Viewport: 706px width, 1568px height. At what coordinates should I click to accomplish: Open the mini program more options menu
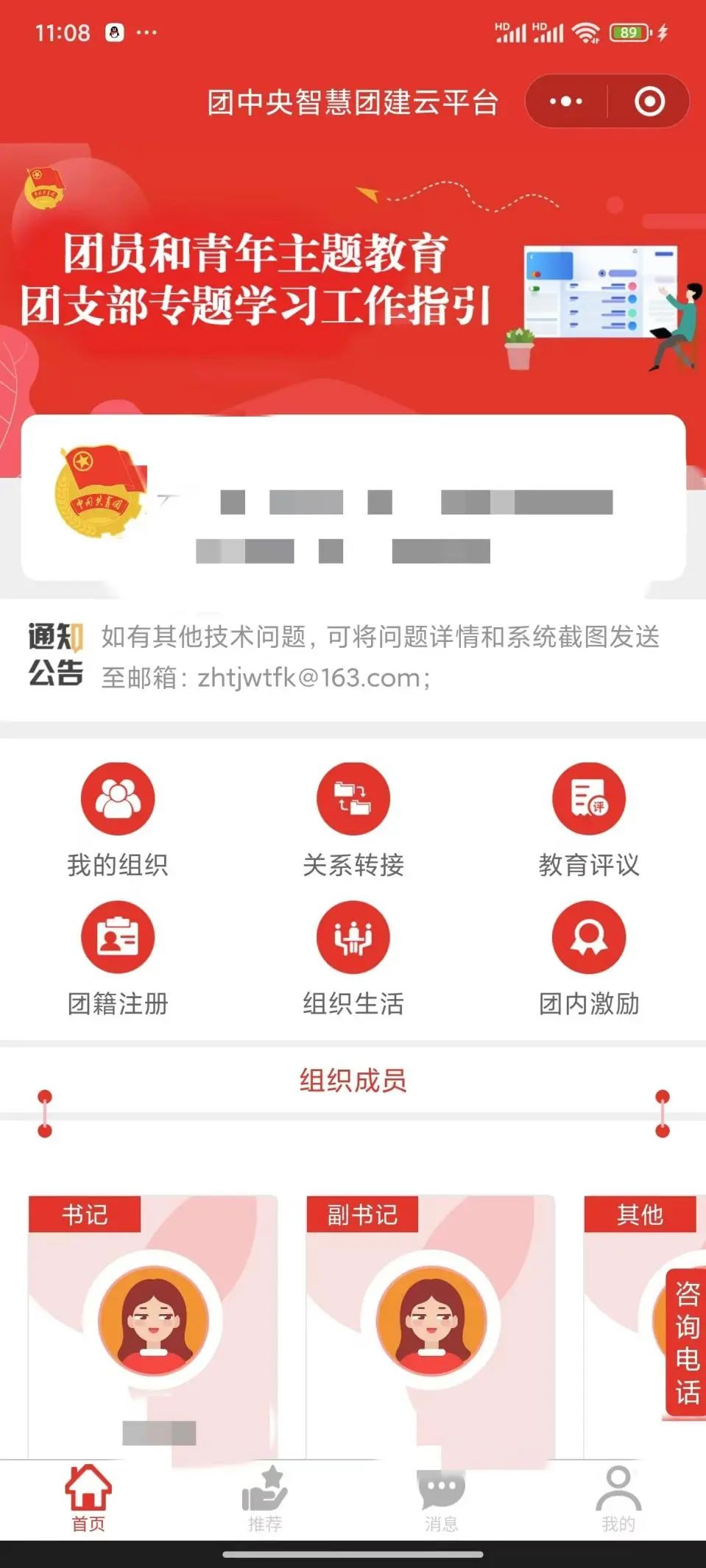point(565,102)
